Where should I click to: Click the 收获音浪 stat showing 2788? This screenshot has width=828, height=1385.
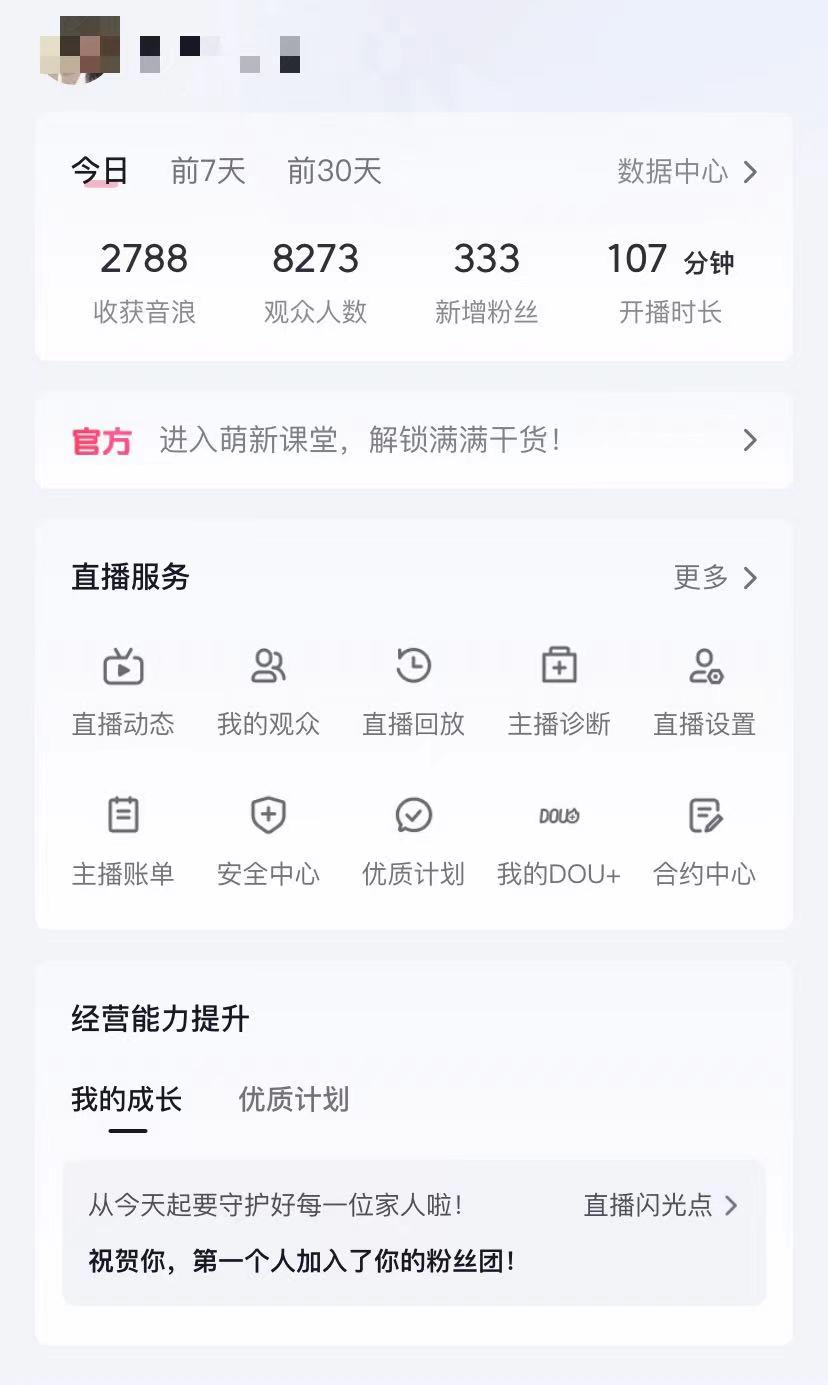click(x=145, y=280)
